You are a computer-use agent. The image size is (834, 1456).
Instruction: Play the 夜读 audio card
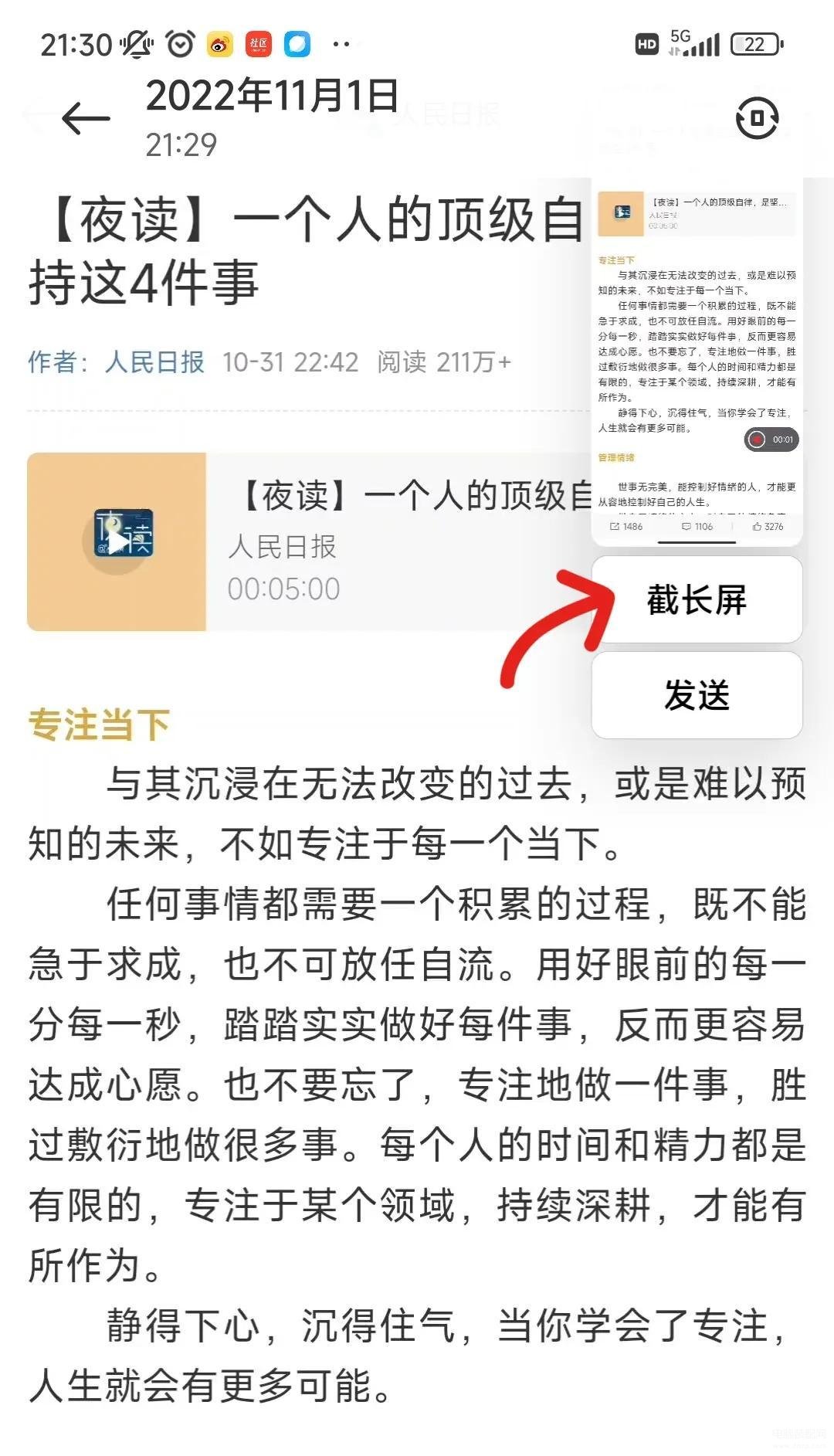[117, 542]
